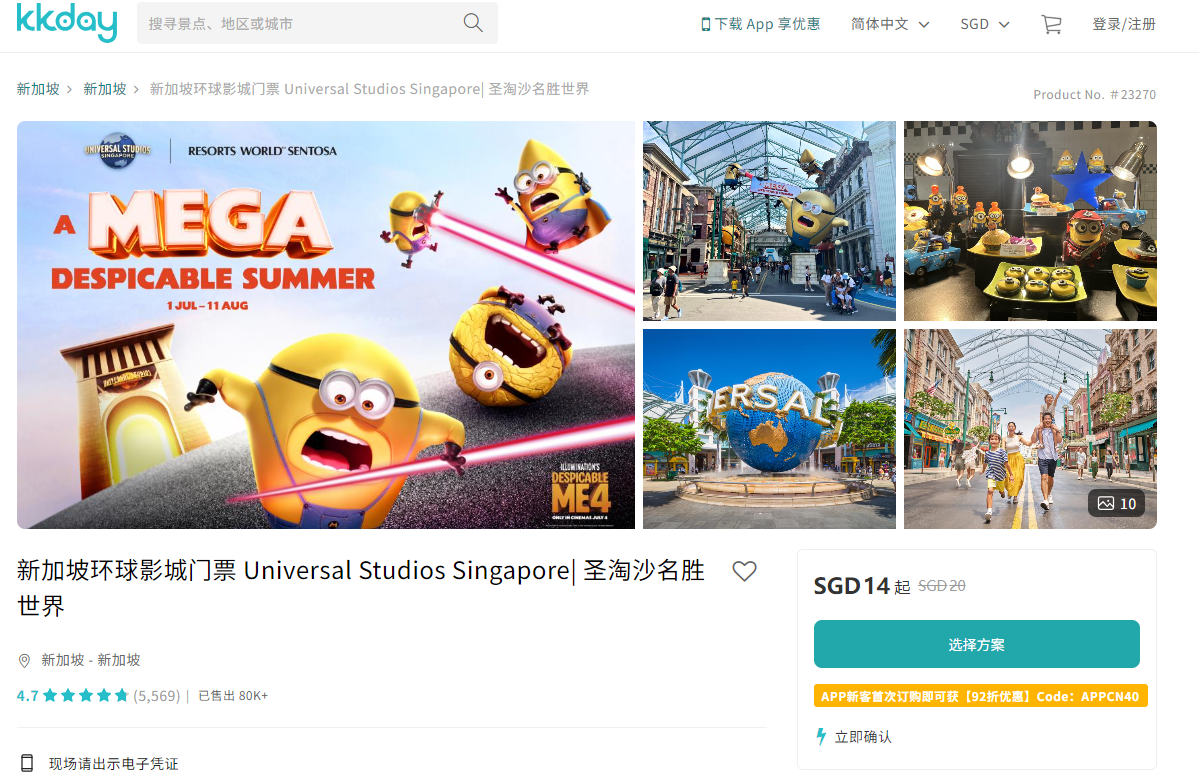The image size is (1199, 776).
Task: View the Universal globe photo
Action: tap(769, 429)
